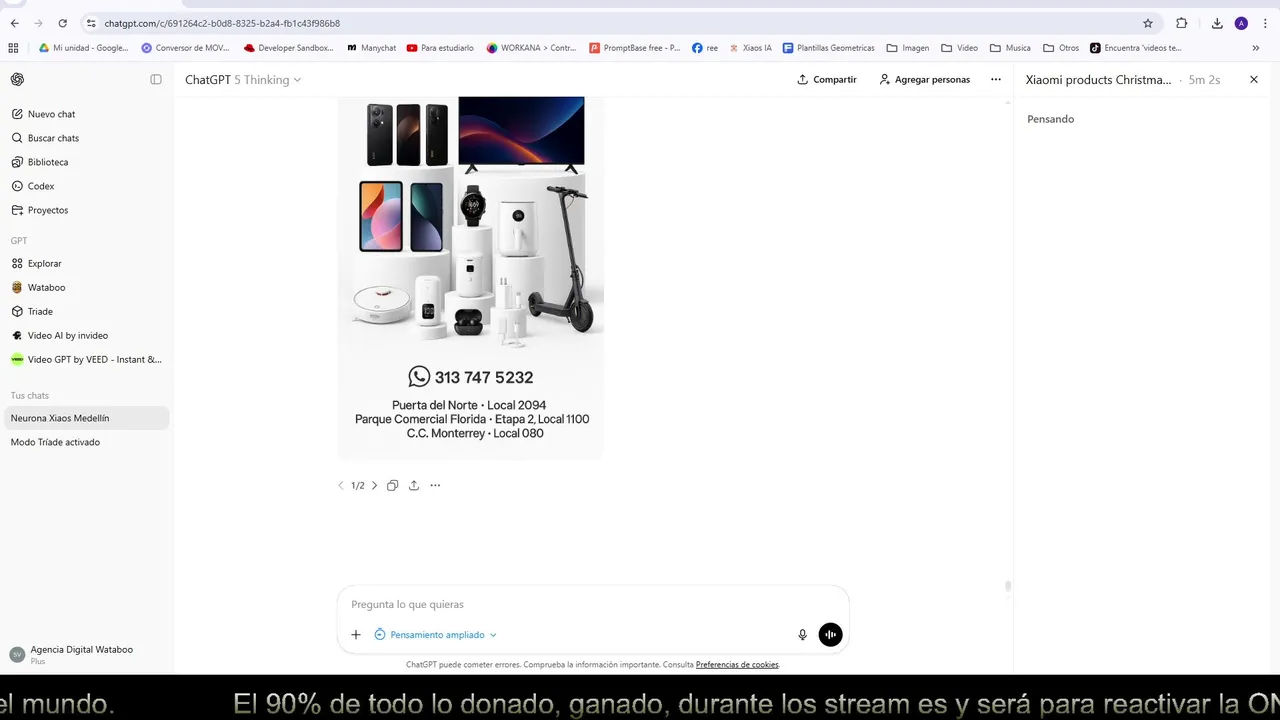Image resolution: width=1280 pixels, height=720 pixels.
Task: Open Explorar GPTs
Action: click(44, 264)
